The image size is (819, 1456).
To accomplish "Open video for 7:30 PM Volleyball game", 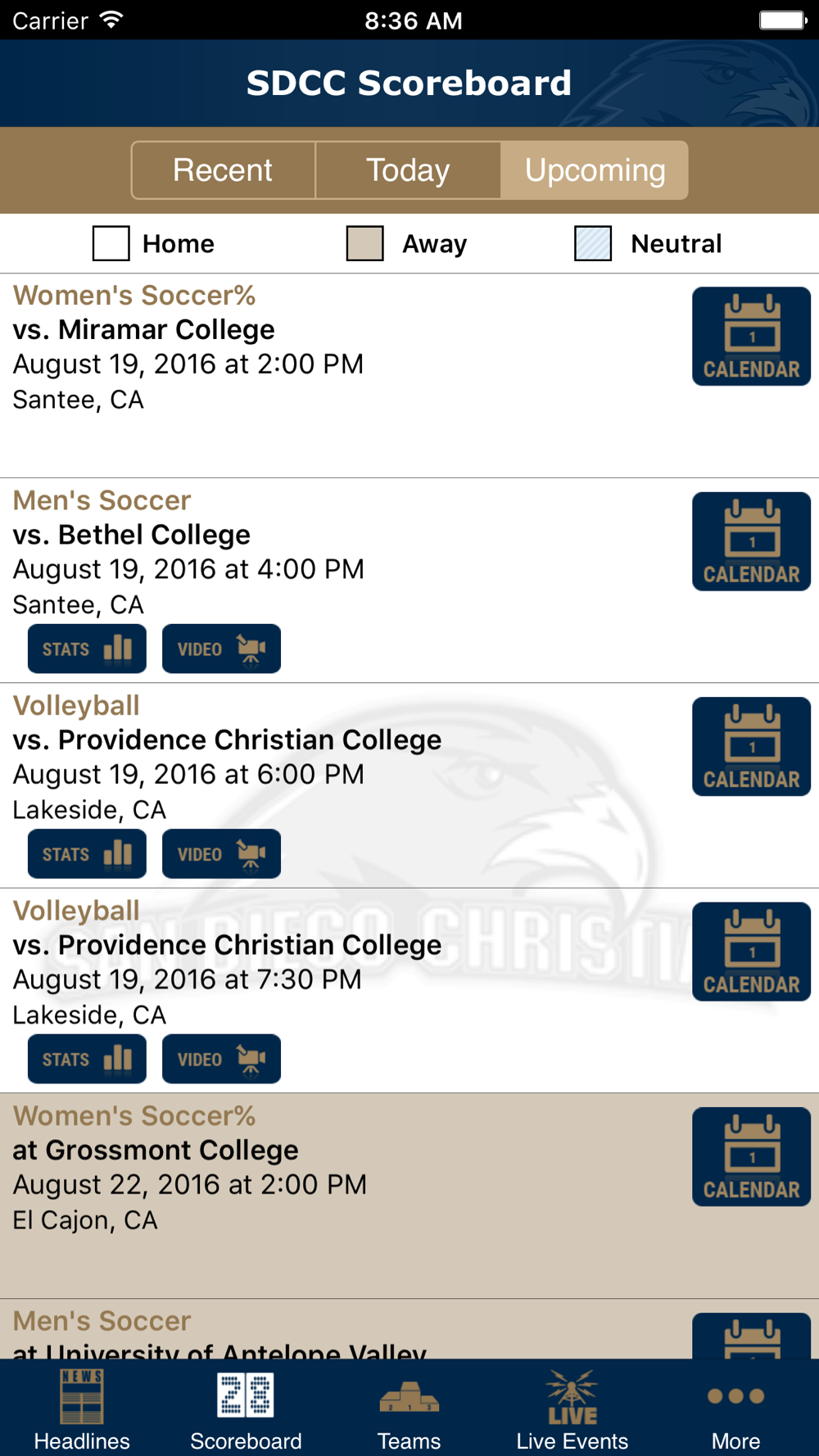I will pyautogui.click(x=221, y=1059).
